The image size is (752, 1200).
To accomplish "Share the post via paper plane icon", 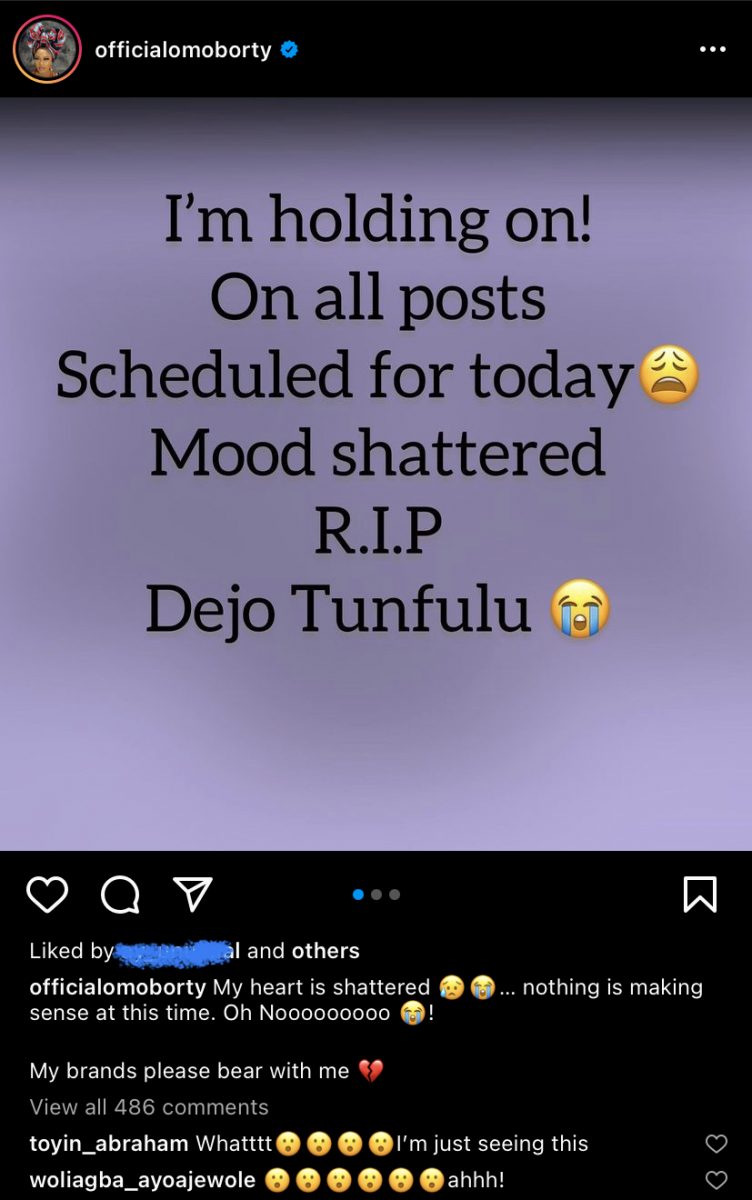I will [x=193, y=894].
